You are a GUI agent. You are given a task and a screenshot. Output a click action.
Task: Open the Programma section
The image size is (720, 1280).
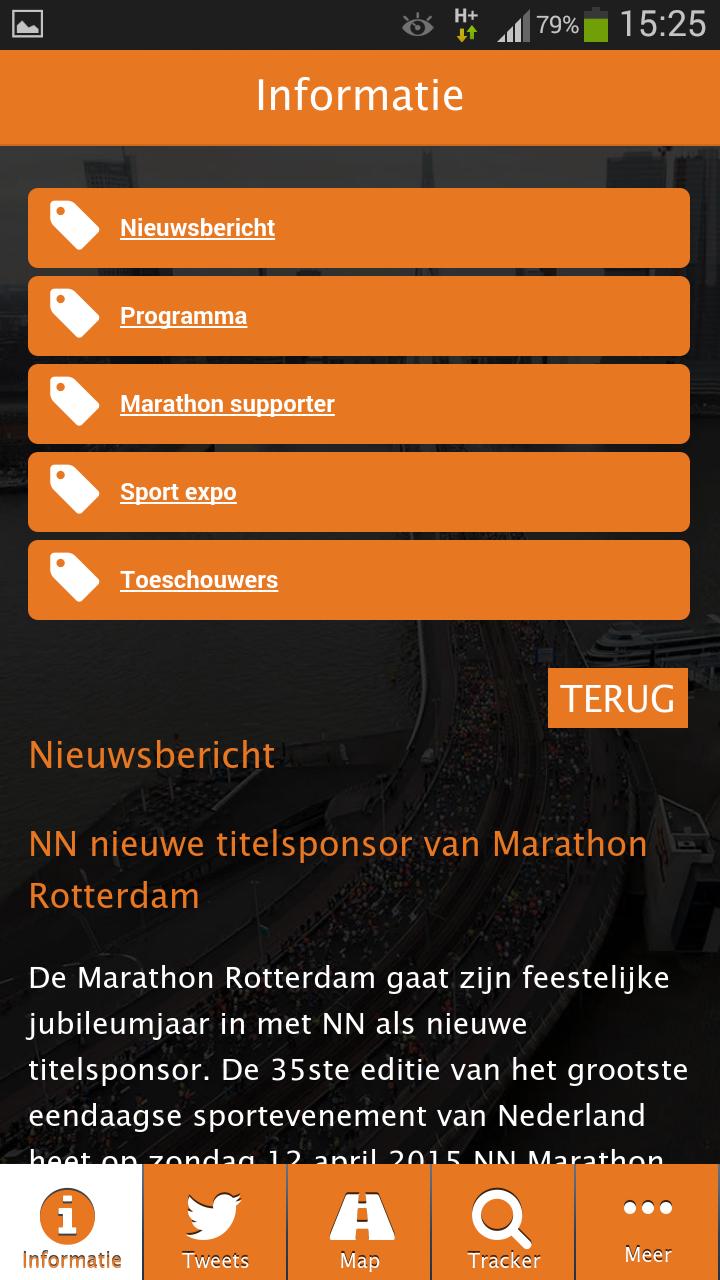pos(183,315)
